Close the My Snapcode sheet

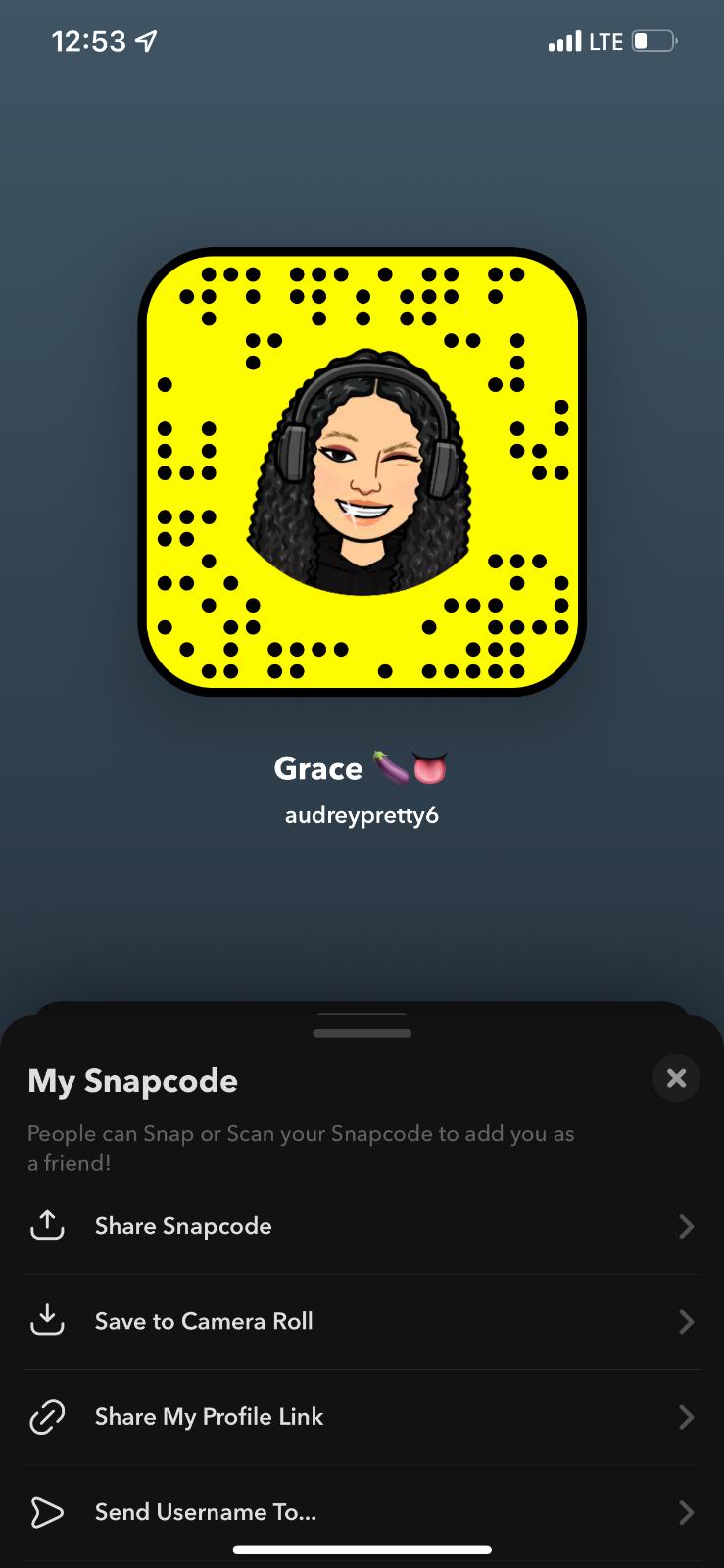click(676, 1078)
